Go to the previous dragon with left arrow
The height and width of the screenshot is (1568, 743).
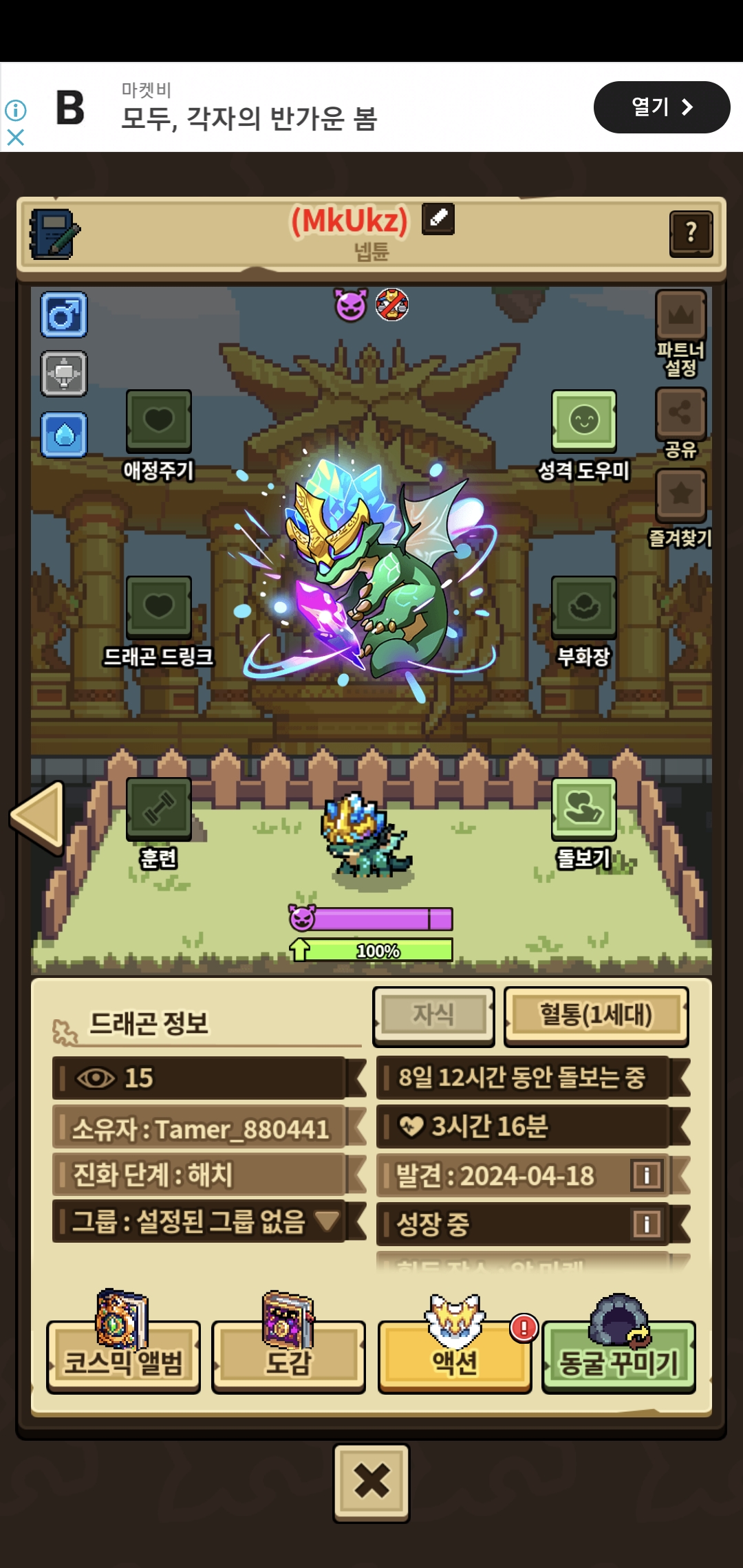coord(39,816)
